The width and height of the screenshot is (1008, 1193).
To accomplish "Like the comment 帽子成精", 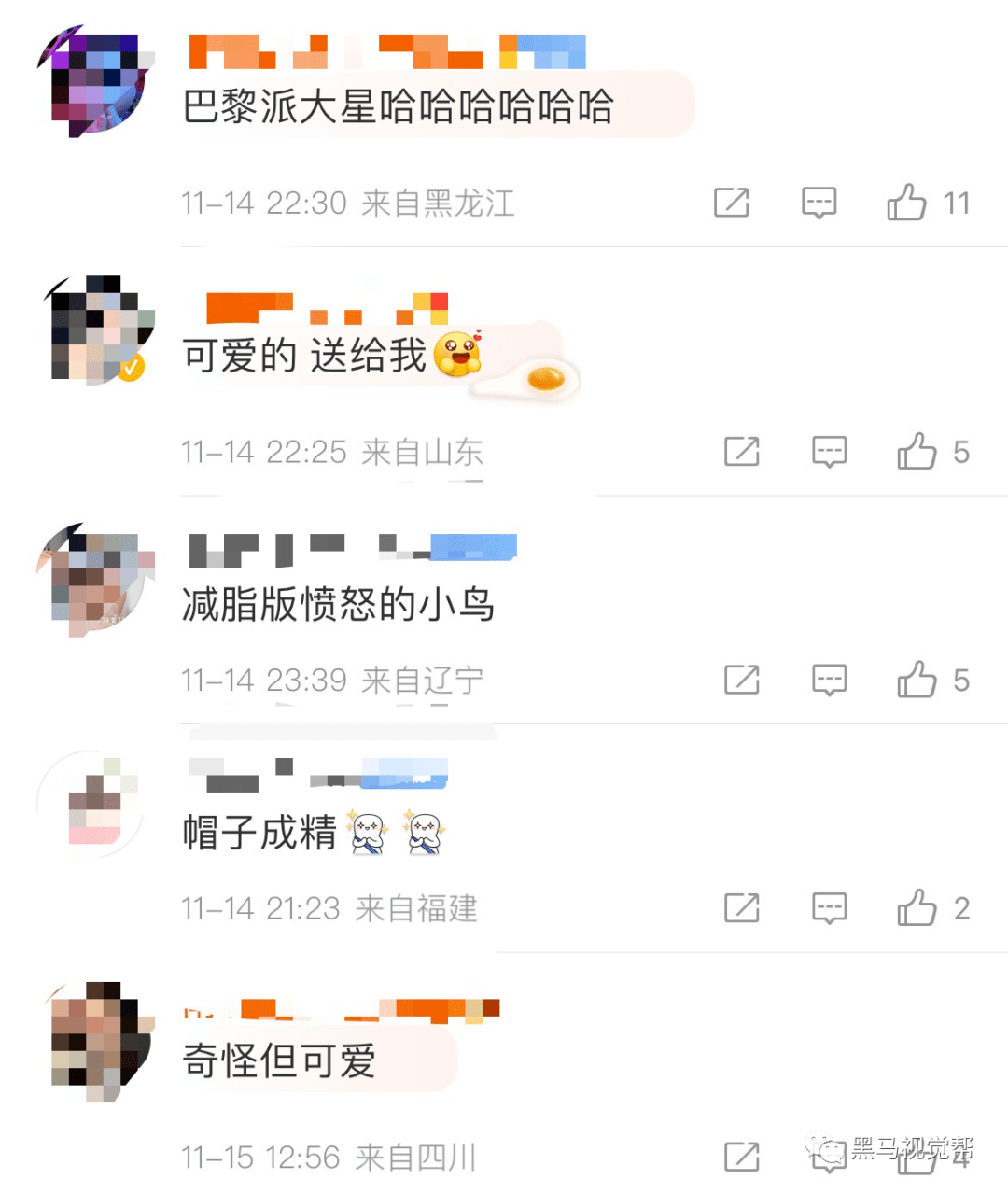I will pyautogui.click(x=917, y=907).
